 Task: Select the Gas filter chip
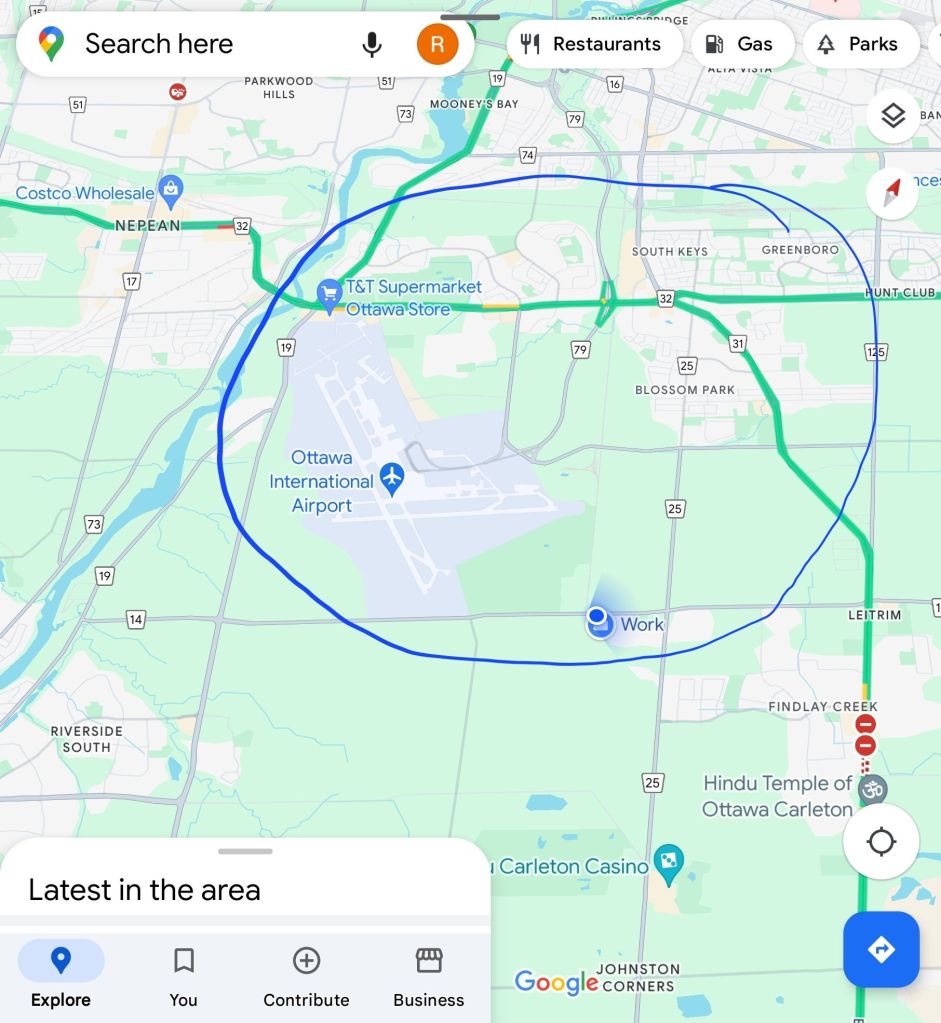tap(741, 44)
